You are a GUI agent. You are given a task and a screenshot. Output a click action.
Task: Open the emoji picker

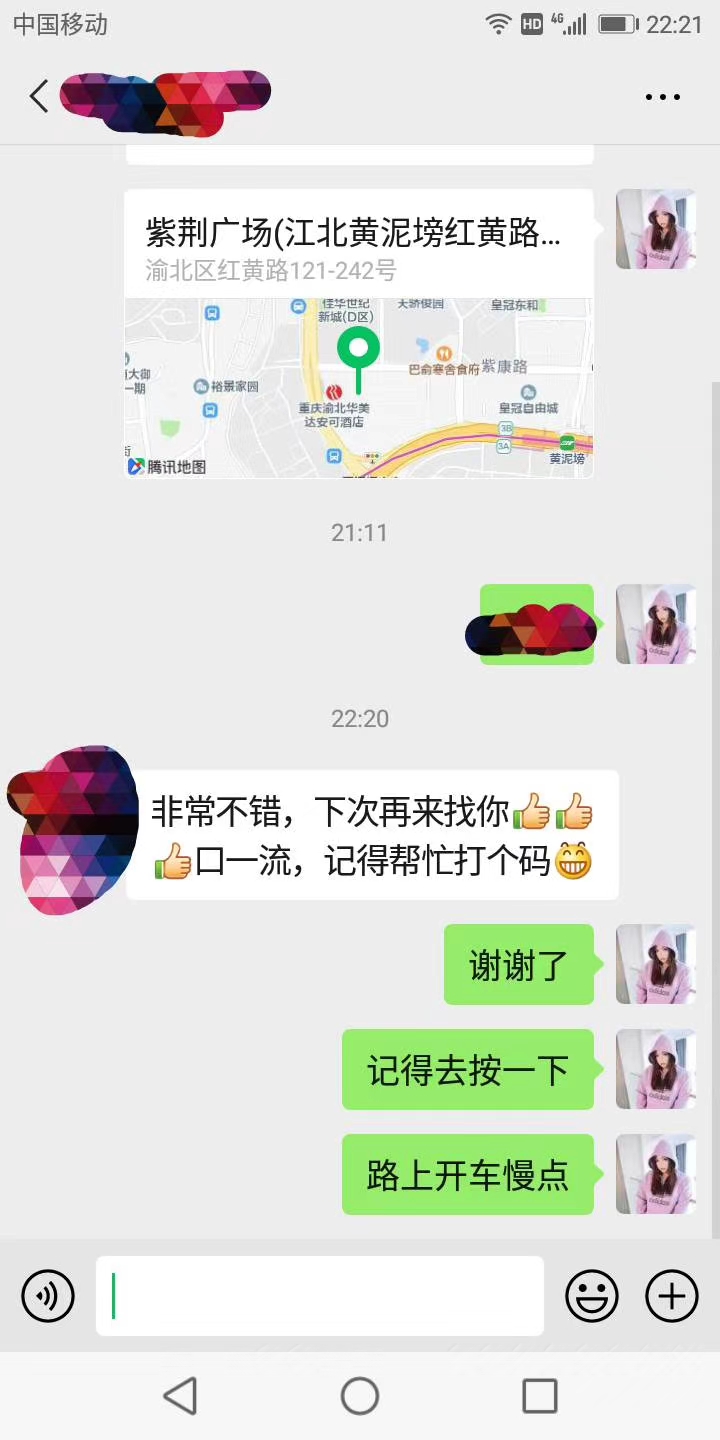pos(591,1296)
